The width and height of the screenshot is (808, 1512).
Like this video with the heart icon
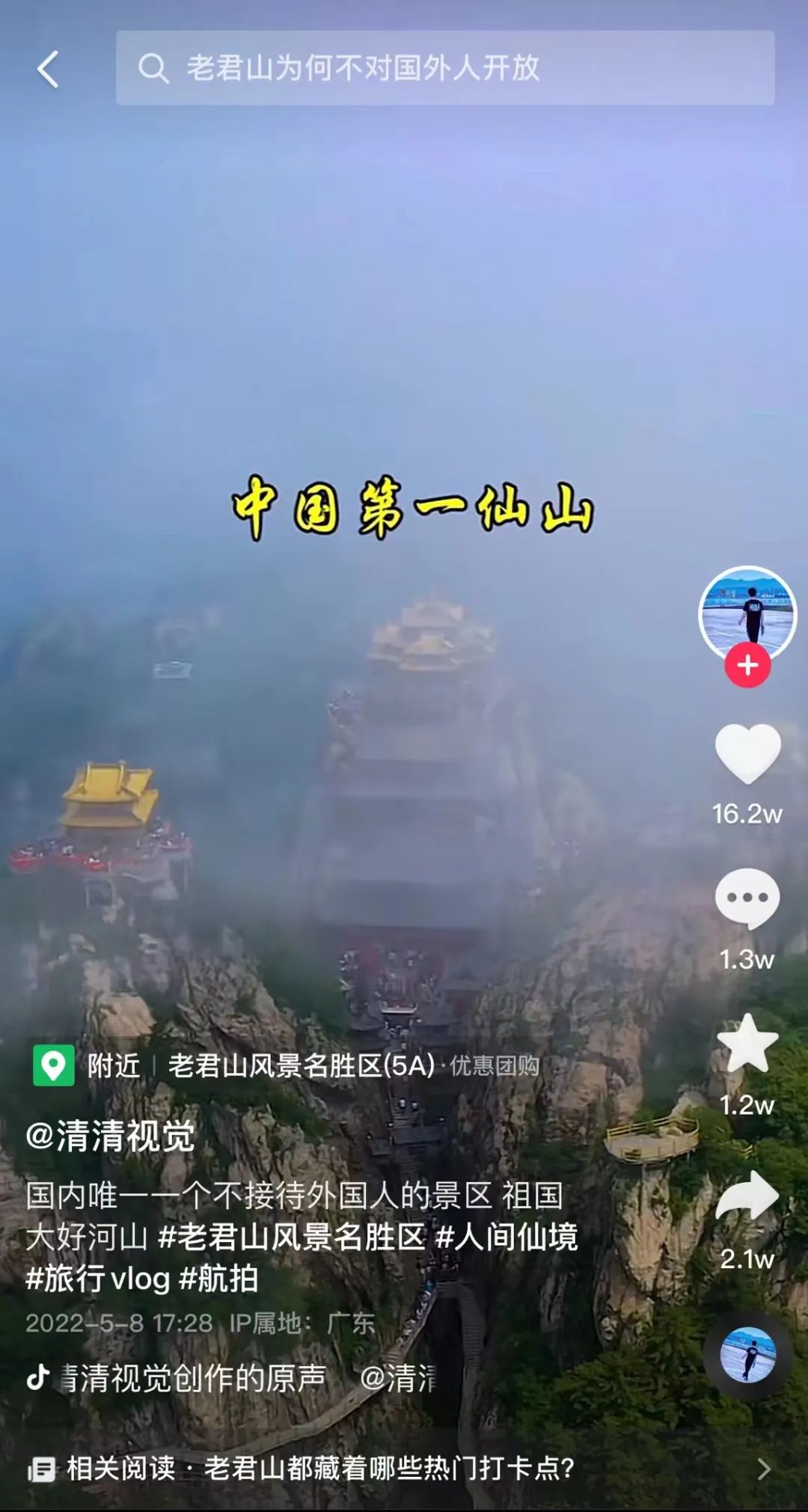tap(747, 754)
